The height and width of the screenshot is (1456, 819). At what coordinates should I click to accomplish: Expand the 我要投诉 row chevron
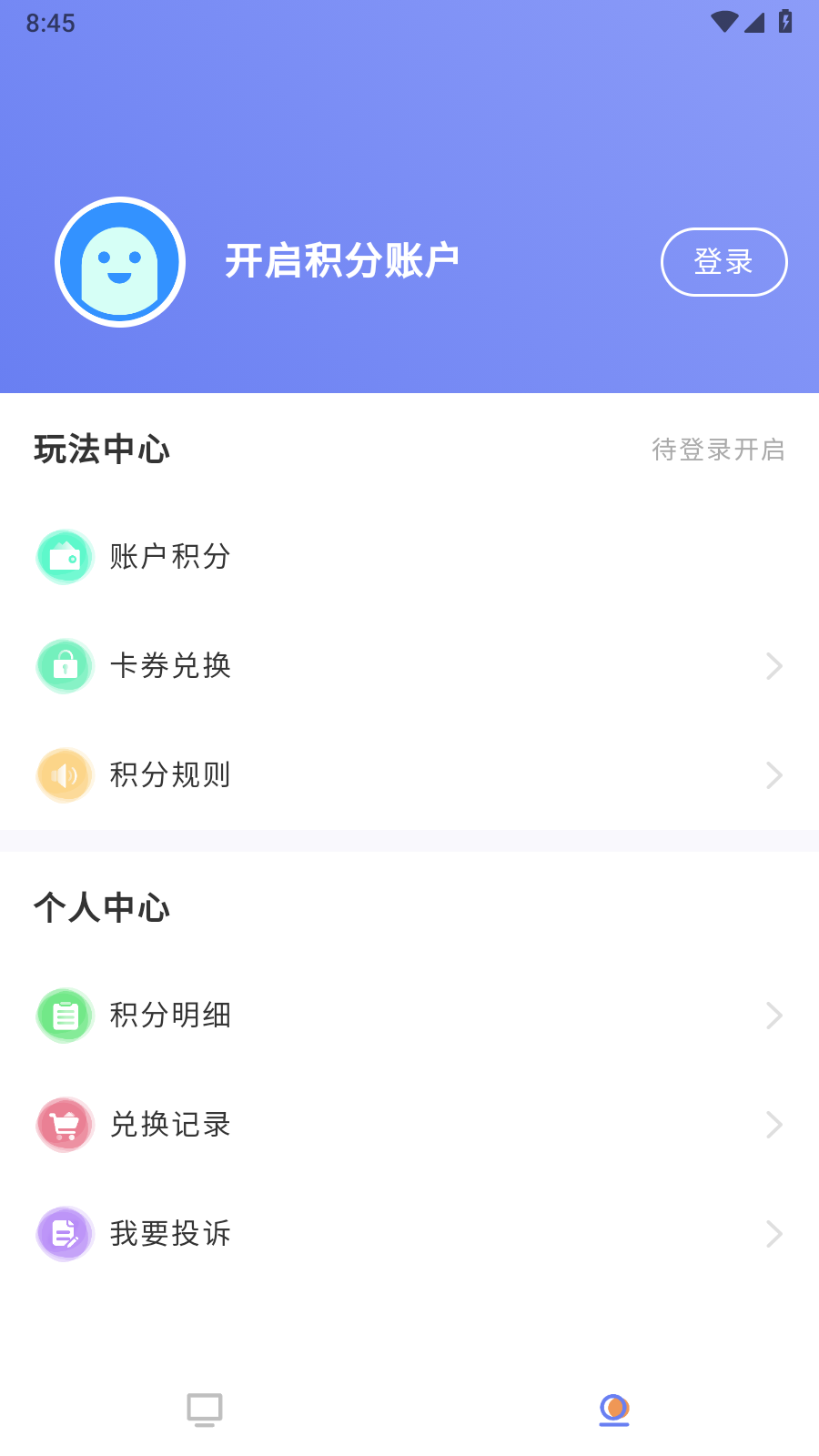(773, 1234)
